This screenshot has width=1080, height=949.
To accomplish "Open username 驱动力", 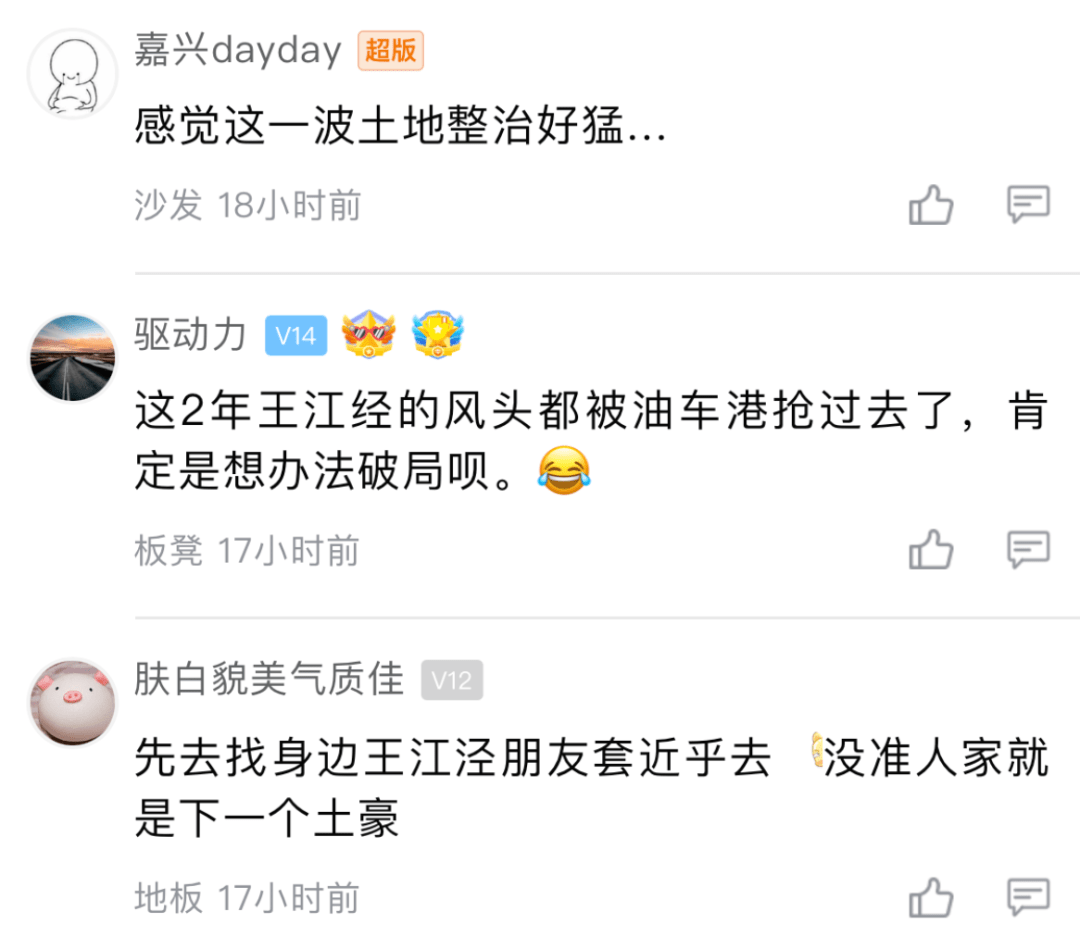I will coord(190,335).
